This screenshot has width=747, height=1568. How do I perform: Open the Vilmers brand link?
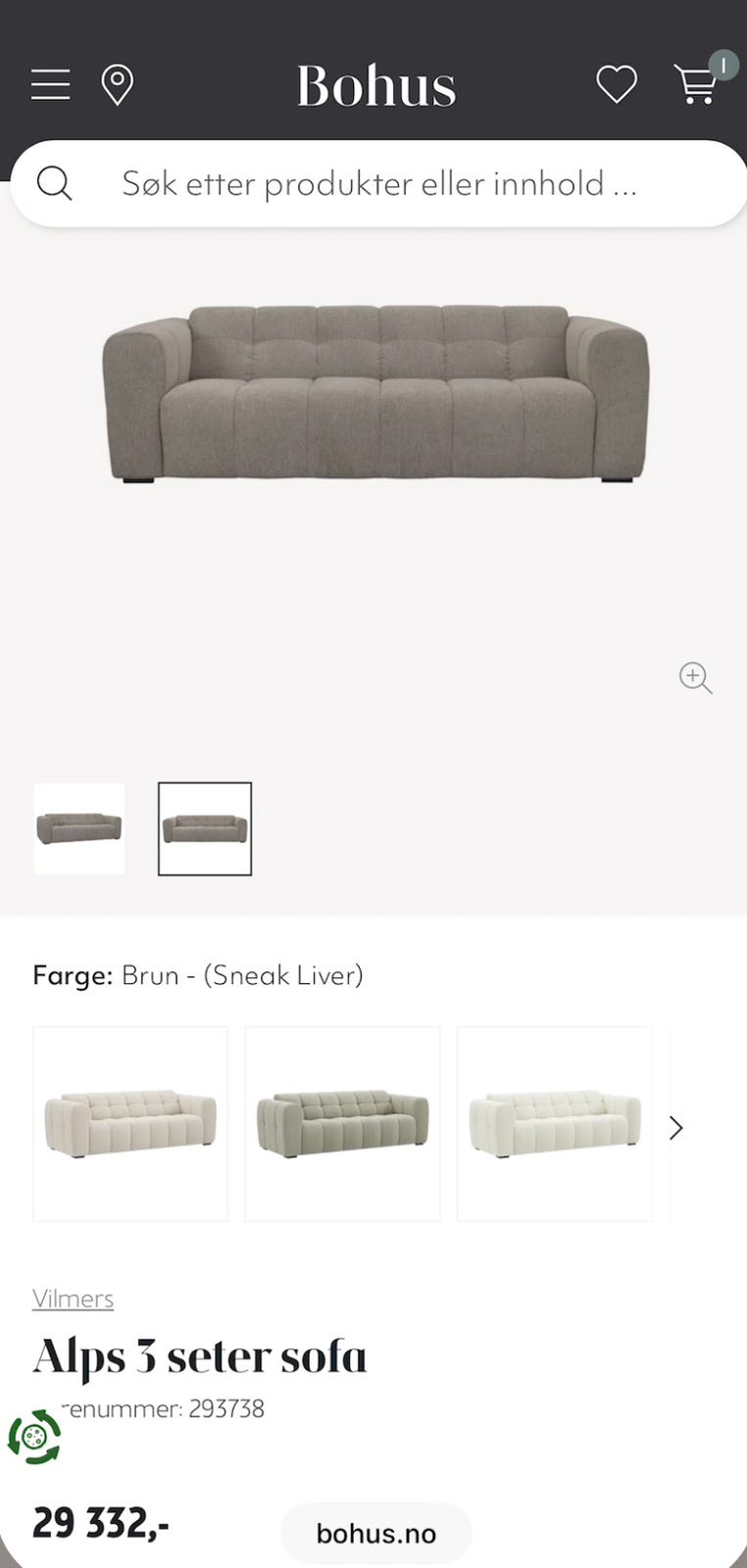[x=73, y=1298]
